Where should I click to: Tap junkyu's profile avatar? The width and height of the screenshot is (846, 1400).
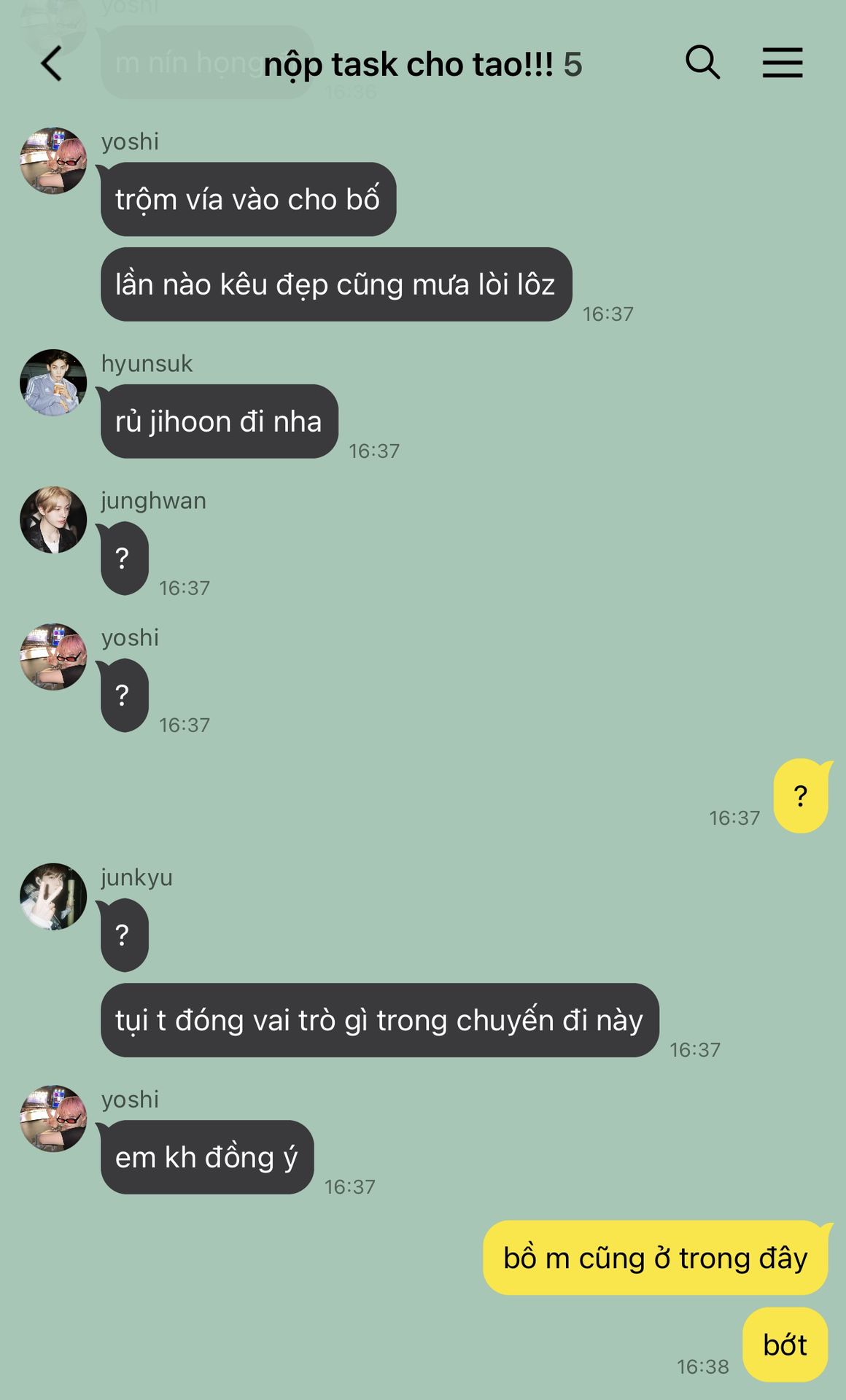[x=53, y=897]
